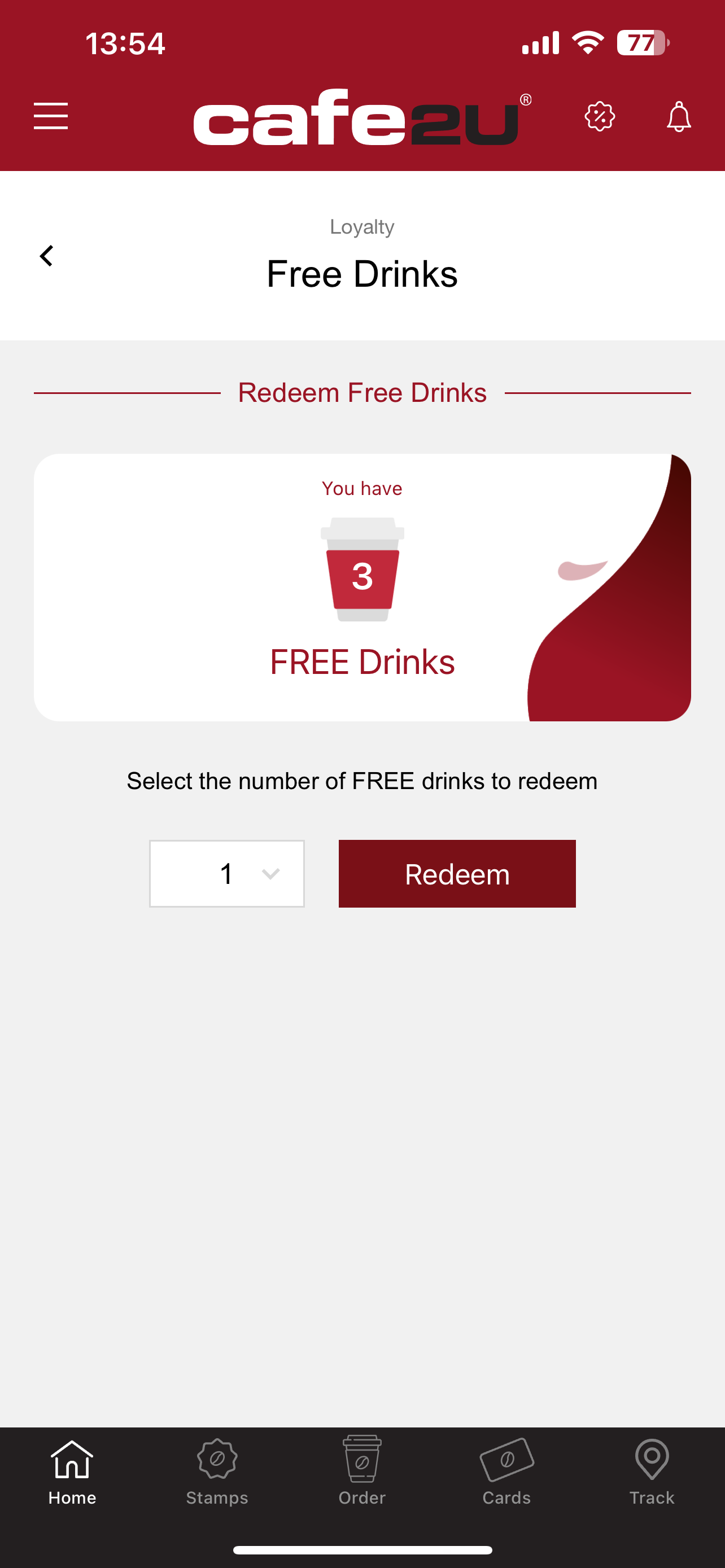
Task: Open the notifications bell
Action: coord(679,116)
